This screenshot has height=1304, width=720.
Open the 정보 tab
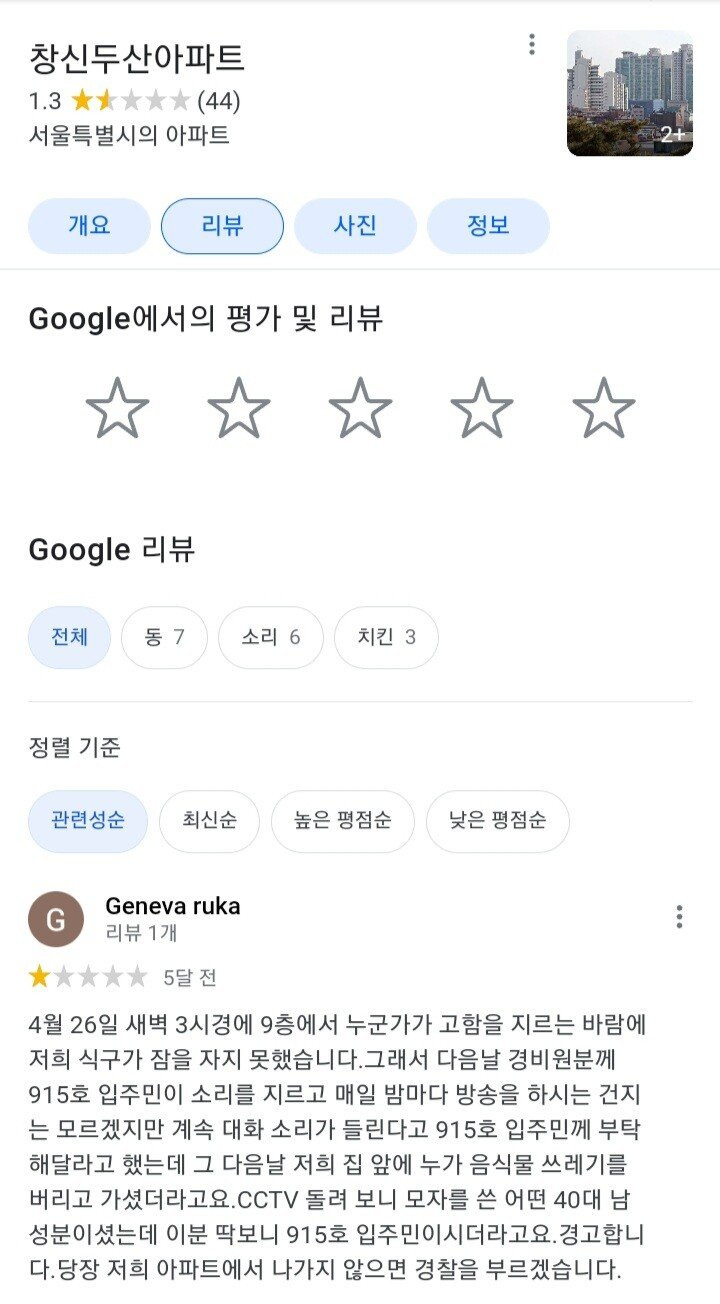[488, 226]
